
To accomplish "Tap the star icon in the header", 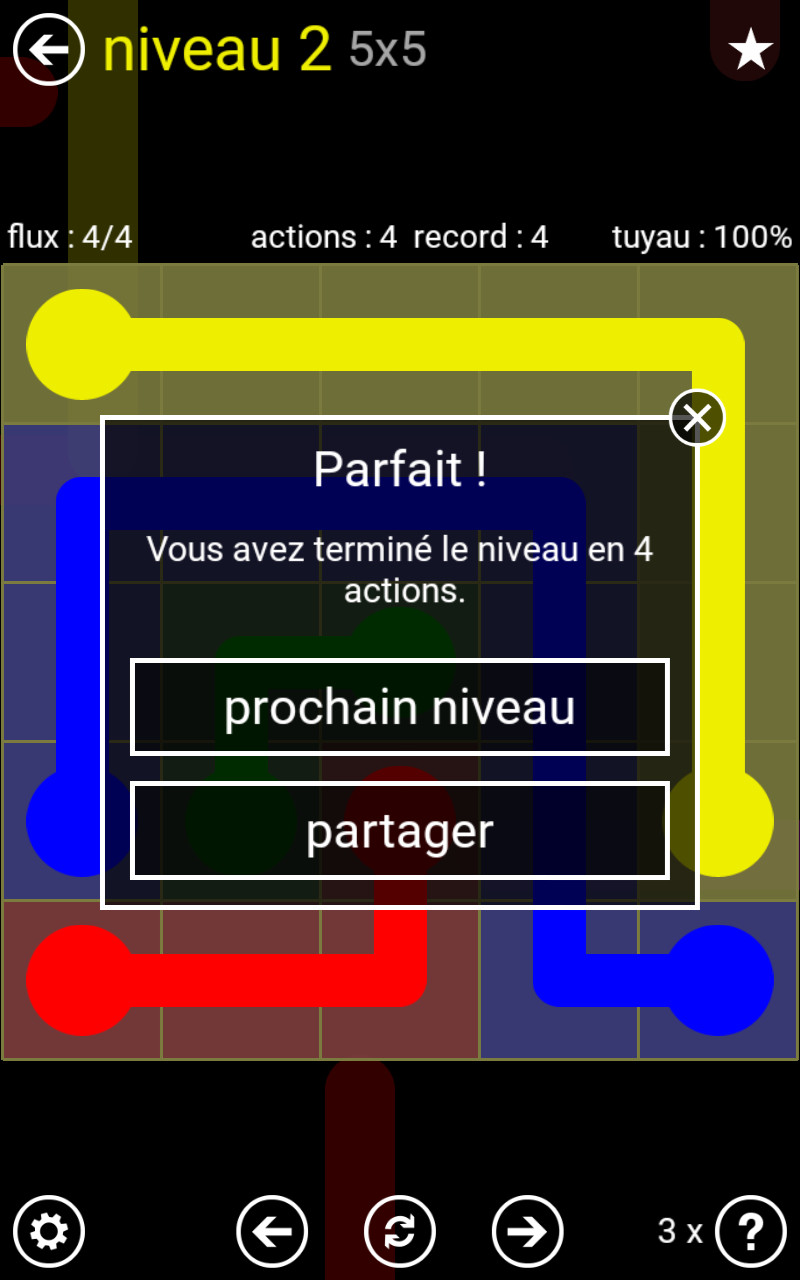I will pos(750,49).
